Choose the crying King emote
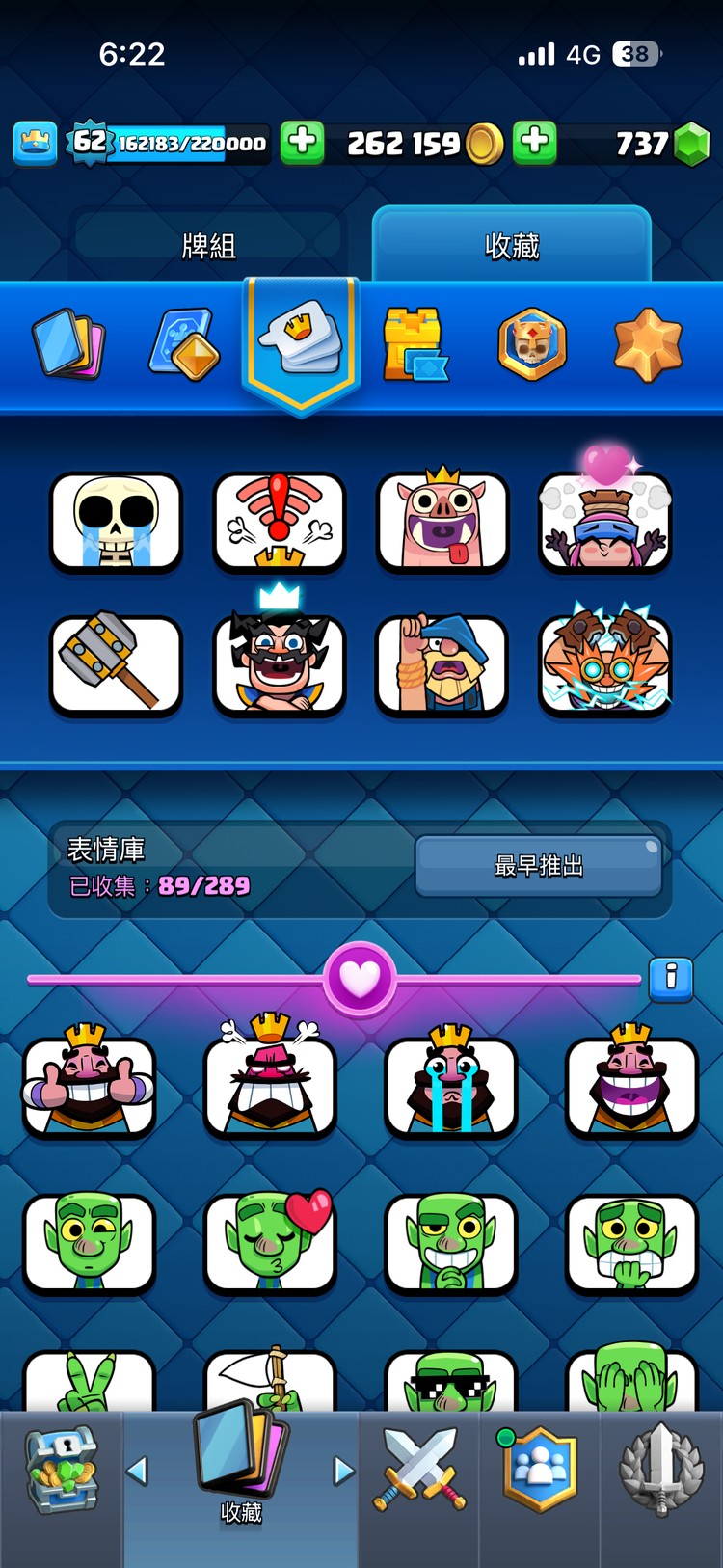Image resolution: width=723 pixels, height=1568 pixels. 450,1087
